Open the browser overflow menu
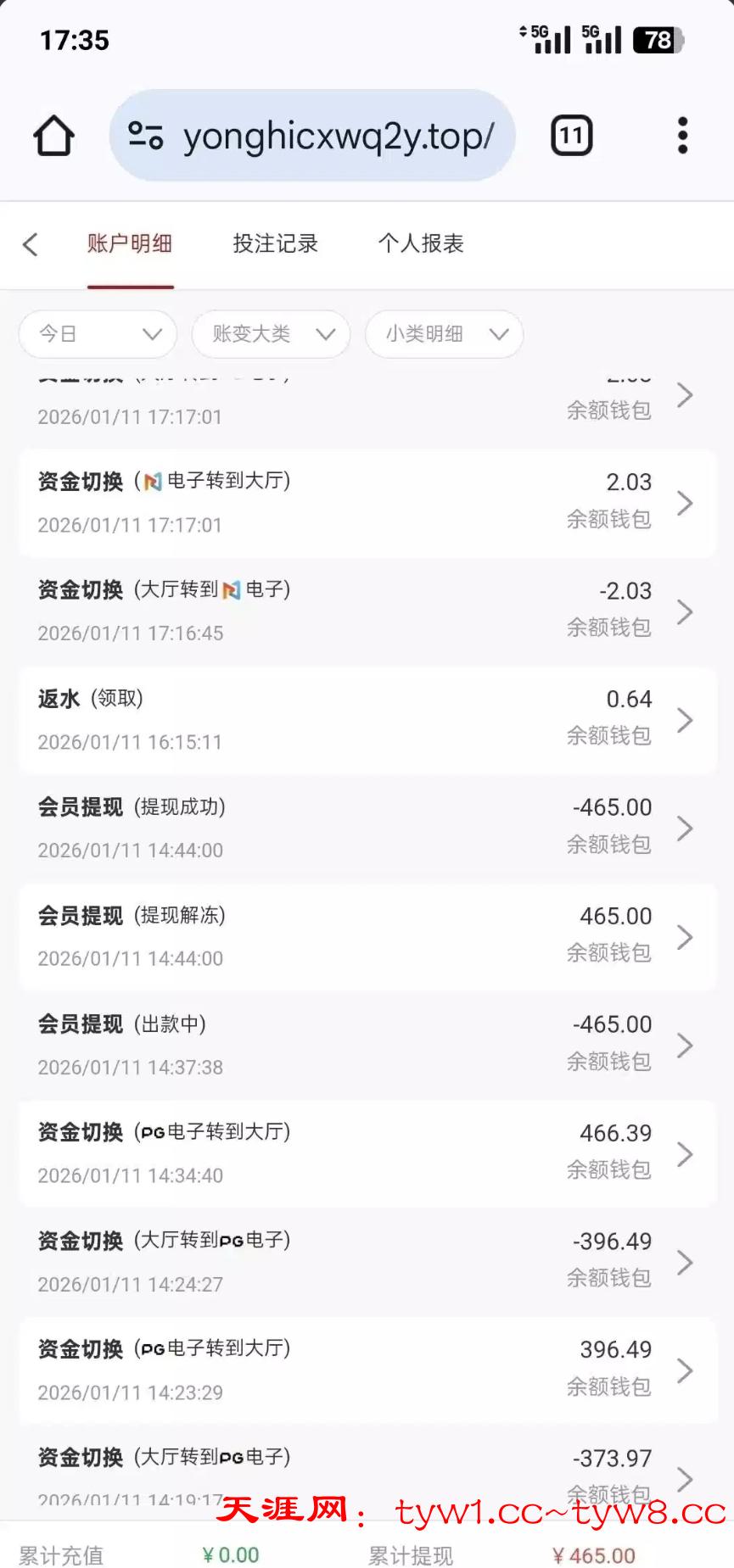Image resolution: width=734 pixels, height=1568 pixels. (682, 136)
